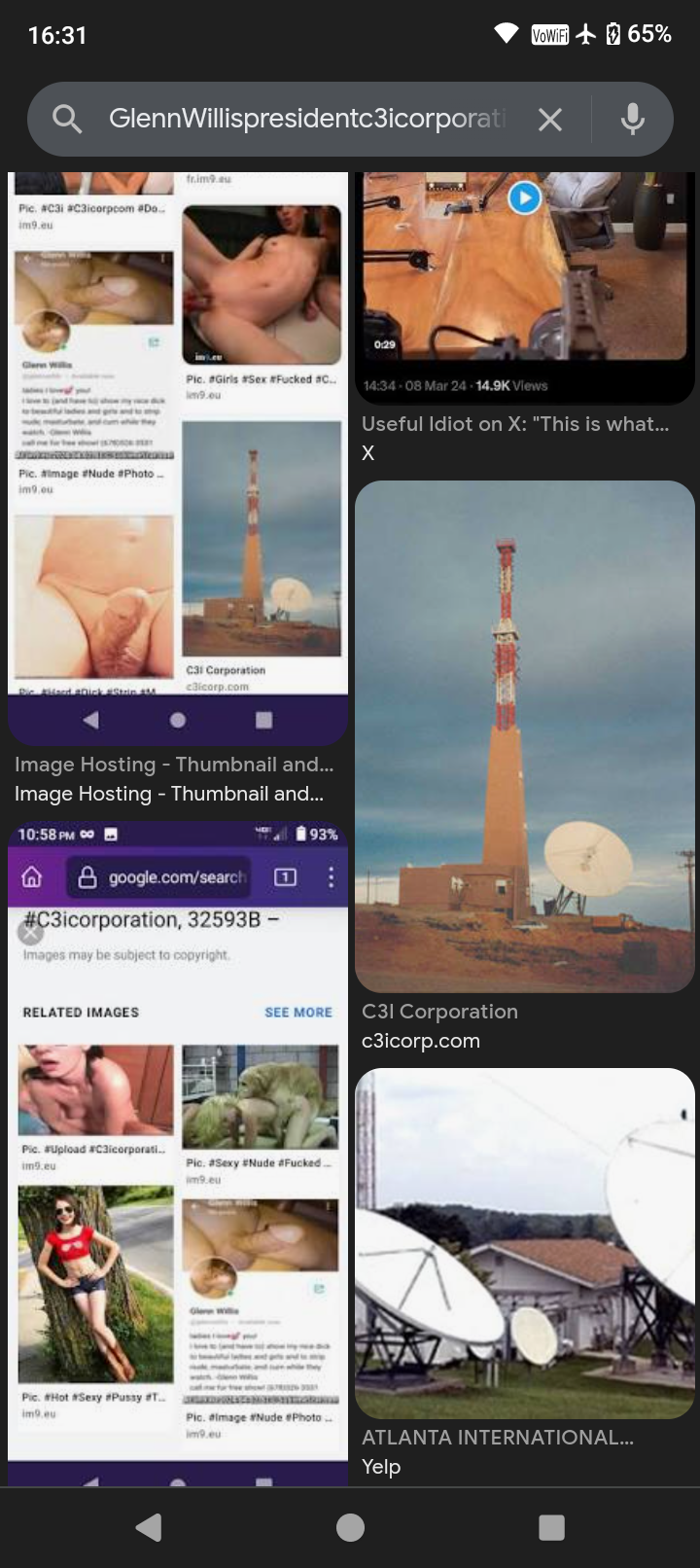Open recent apps with the square button
Image resolution: width=700 pixels, height=1568 pixels.
point(551,1527)
